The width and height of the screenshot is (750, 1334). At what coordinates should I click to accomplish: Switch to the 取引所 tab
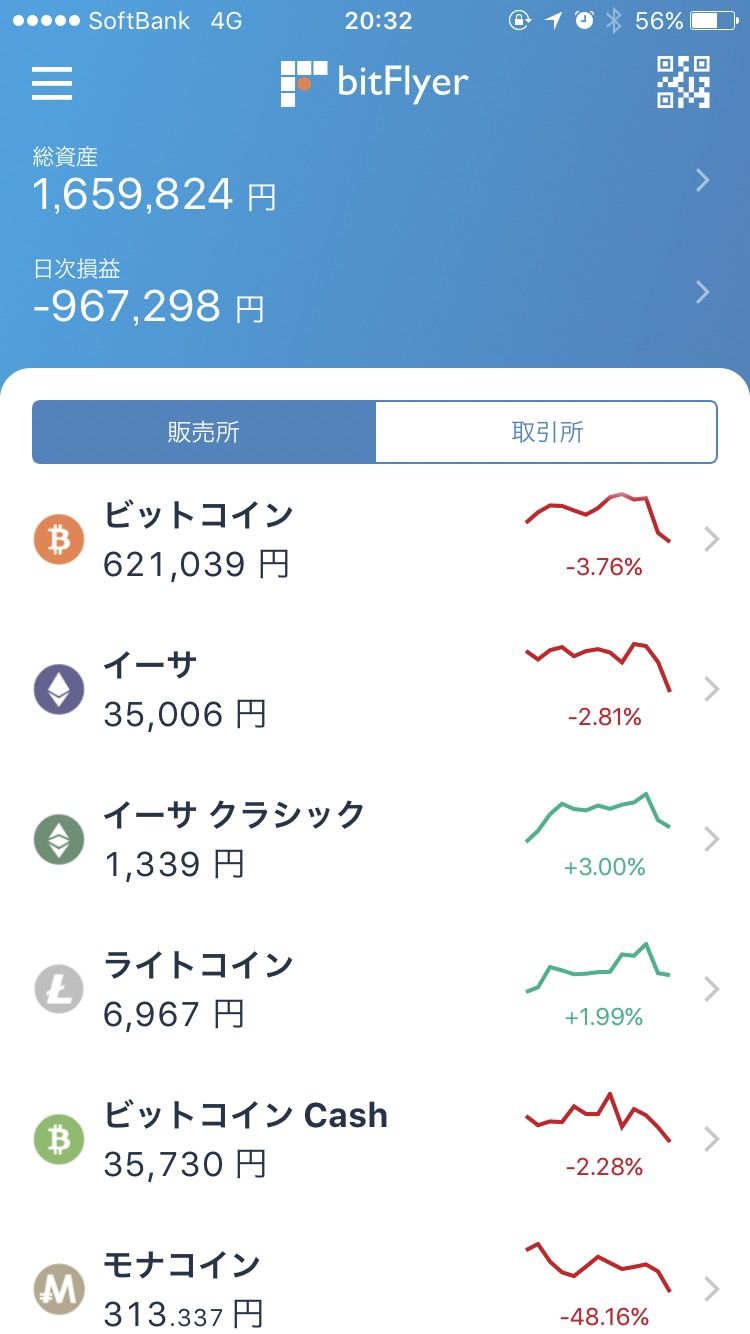[546, 432]
